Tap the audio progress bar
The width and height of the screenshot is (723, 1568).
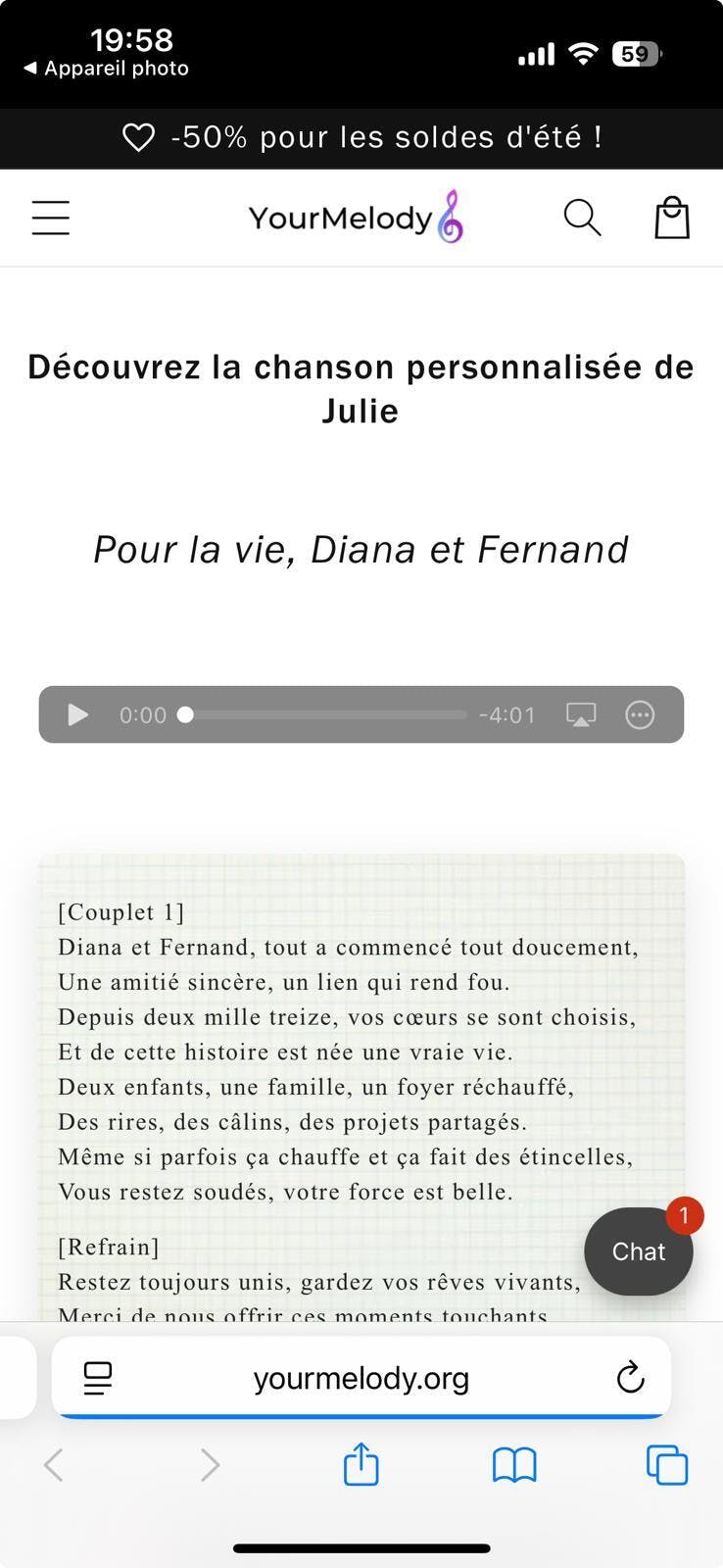click(325, 714)
